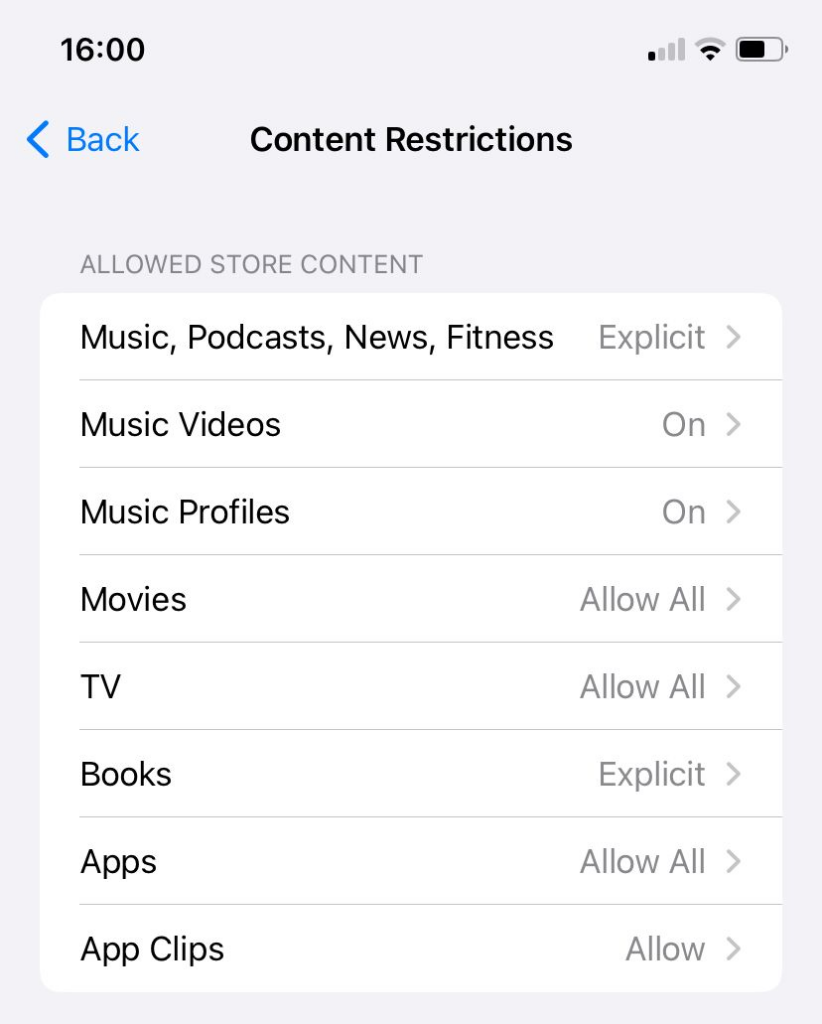Open the Music Videos restriction
The height and width of the screenshot is (1024, 822).
click(410, 425)
